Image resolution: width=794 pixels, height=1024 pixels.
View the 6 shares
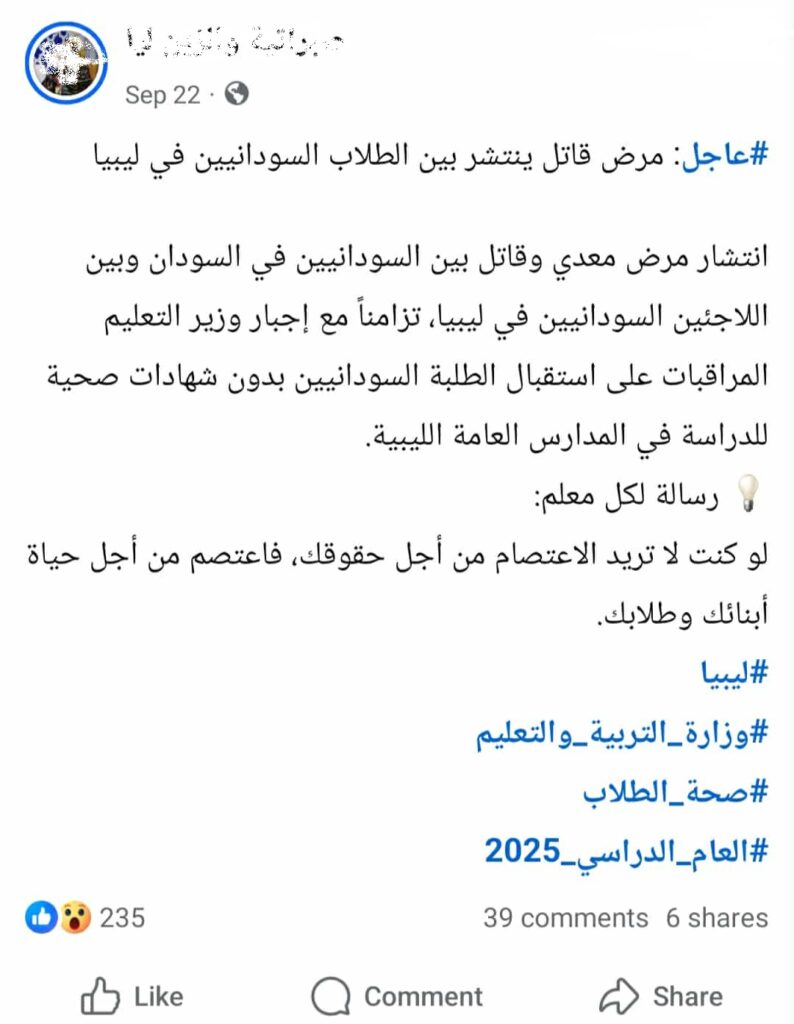click(717, 917)
